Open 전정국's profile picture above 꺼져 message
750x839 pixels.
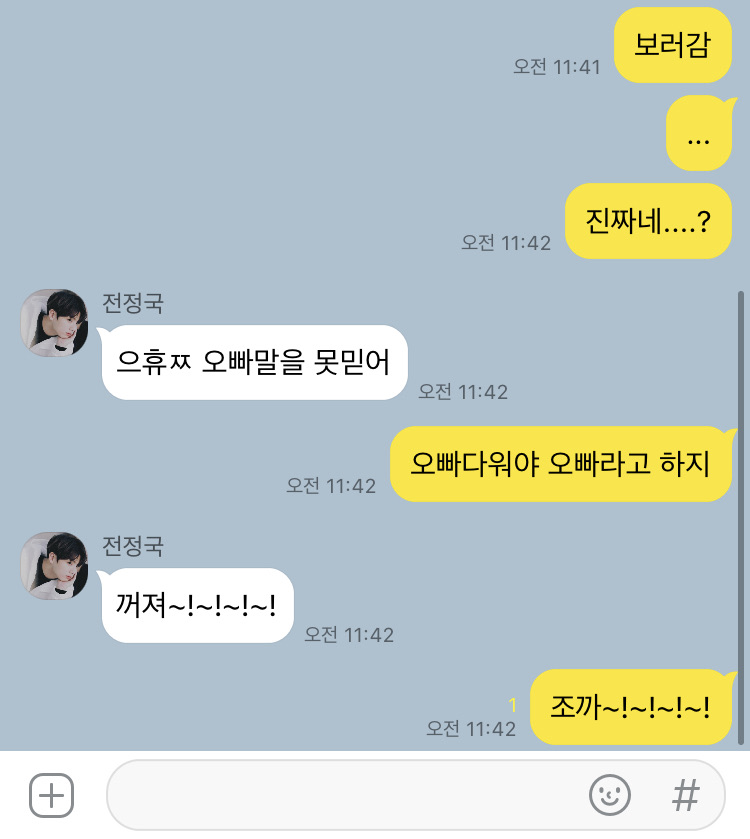[54, 566]
